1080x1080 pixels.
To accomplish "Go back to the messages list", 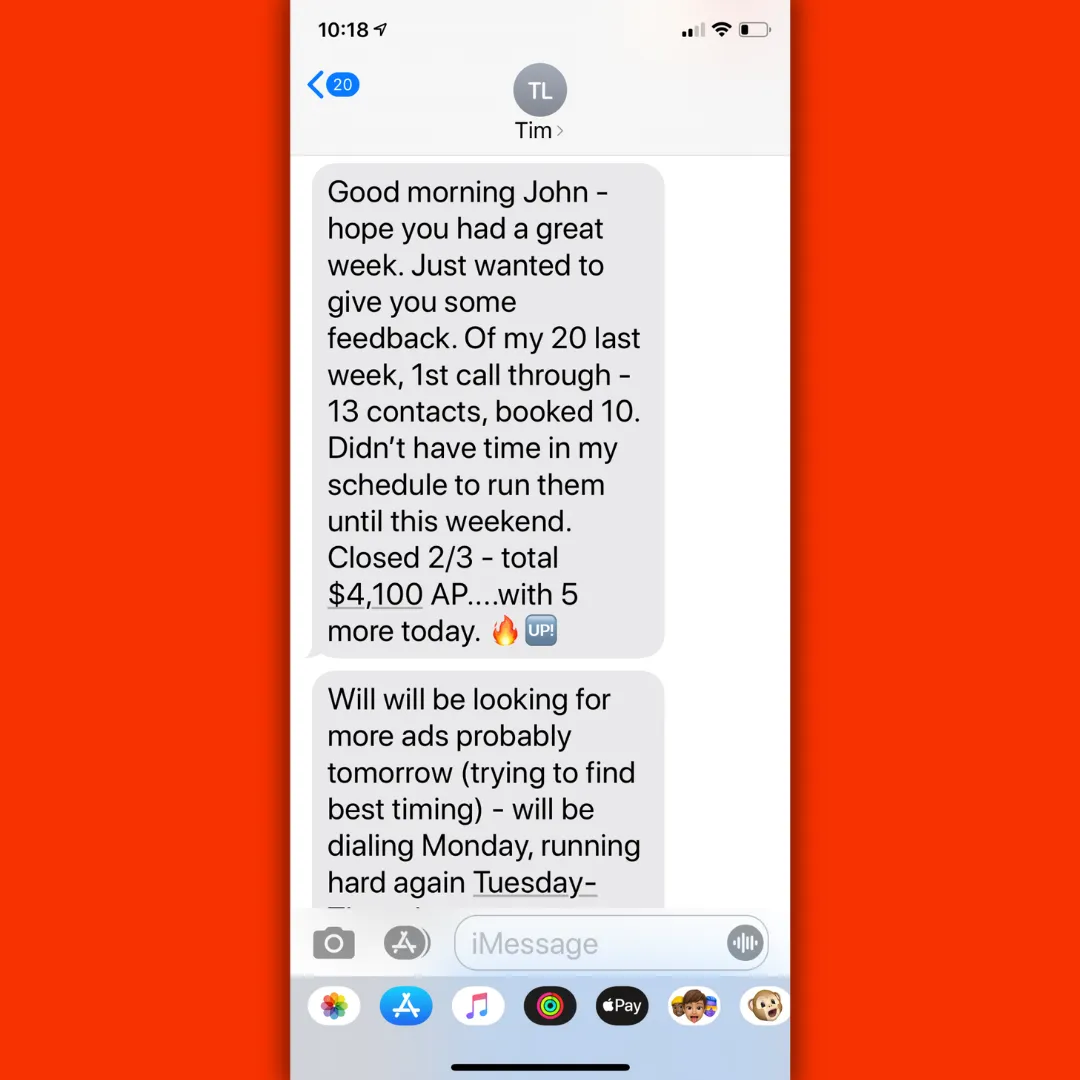I will coord(333,85).
